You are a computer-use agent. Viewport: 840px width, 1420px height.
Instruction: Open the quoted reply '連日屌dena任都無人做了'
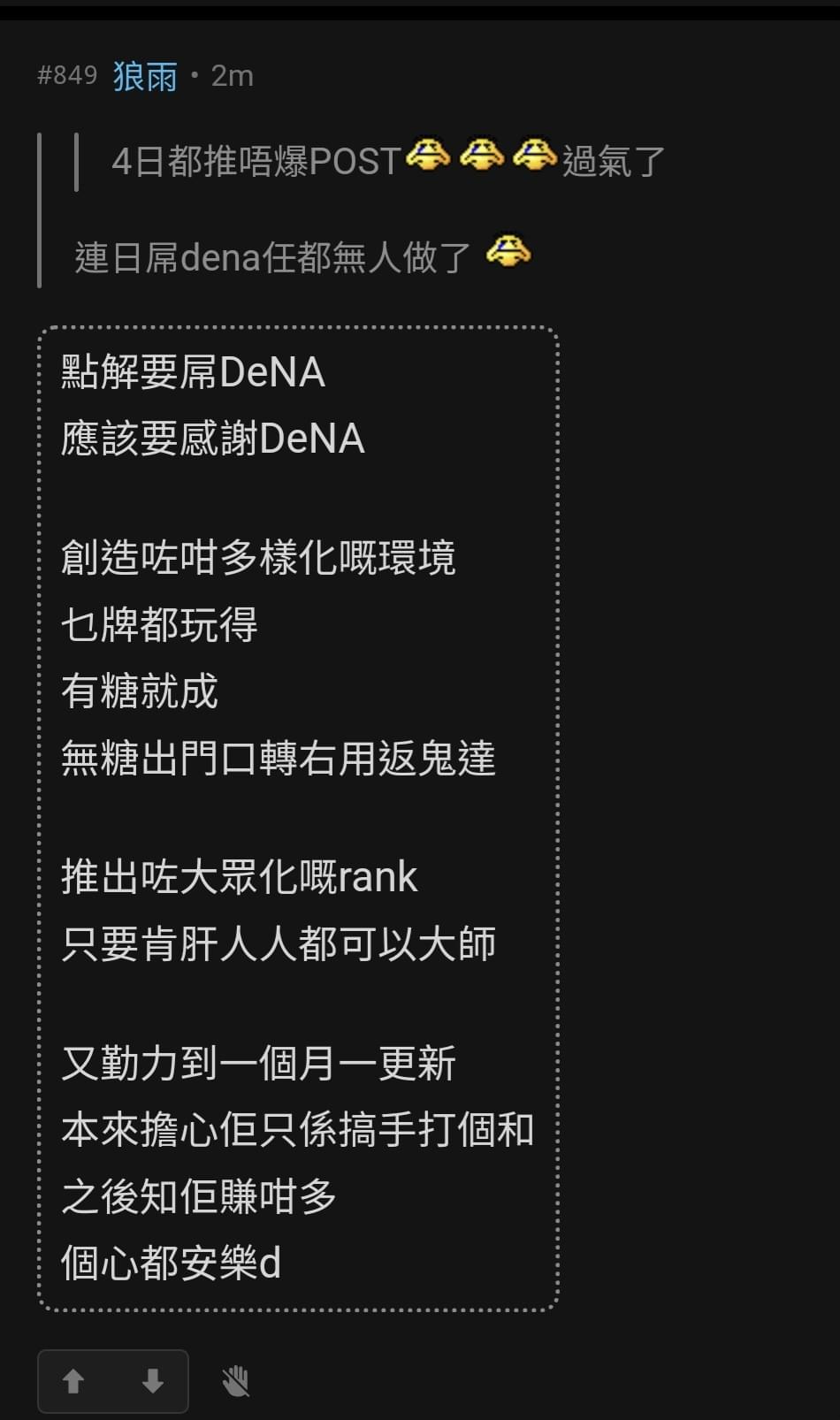tap(272, 257)
